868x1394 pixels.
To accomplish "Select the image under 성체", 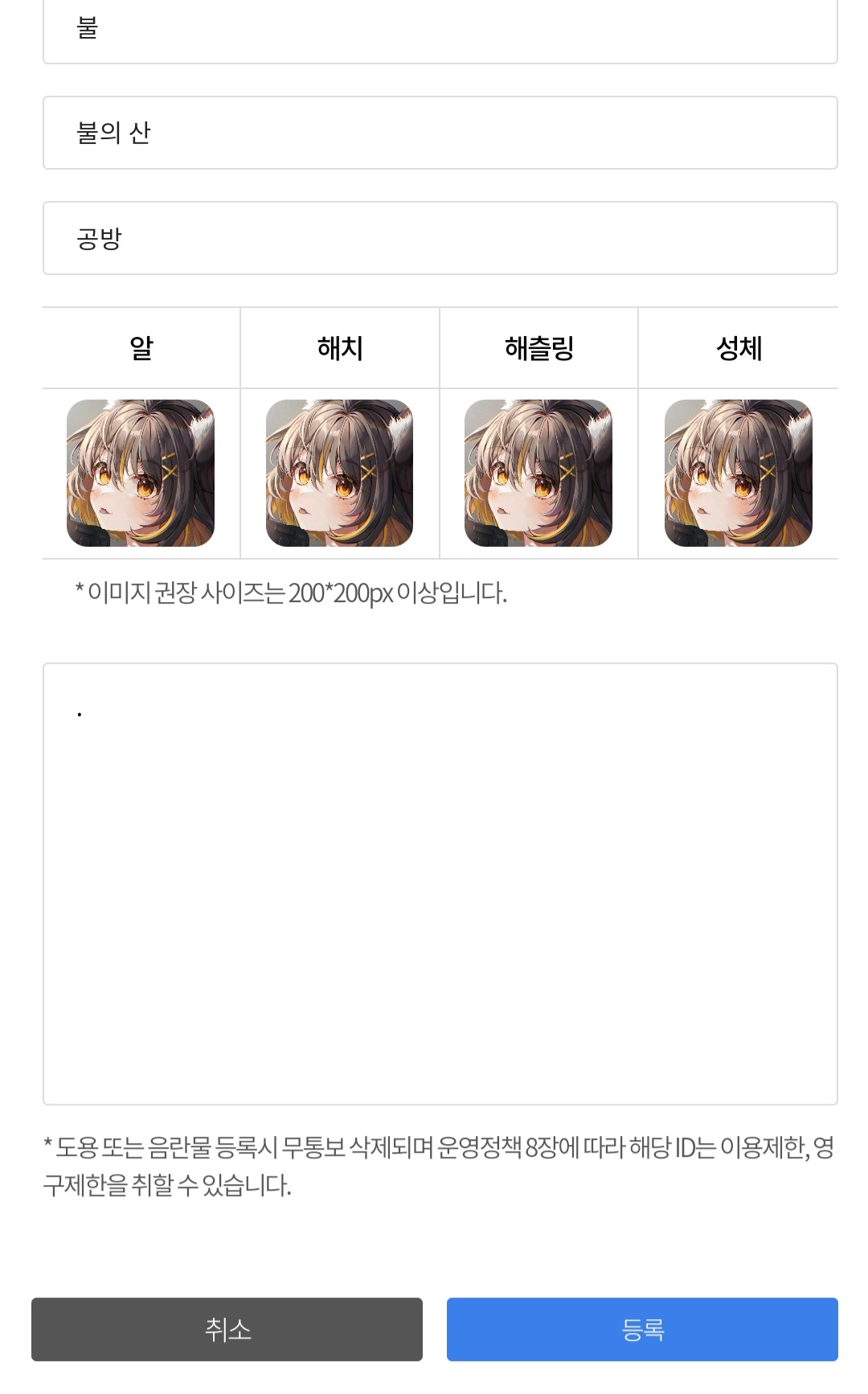I will coord(738,474).
